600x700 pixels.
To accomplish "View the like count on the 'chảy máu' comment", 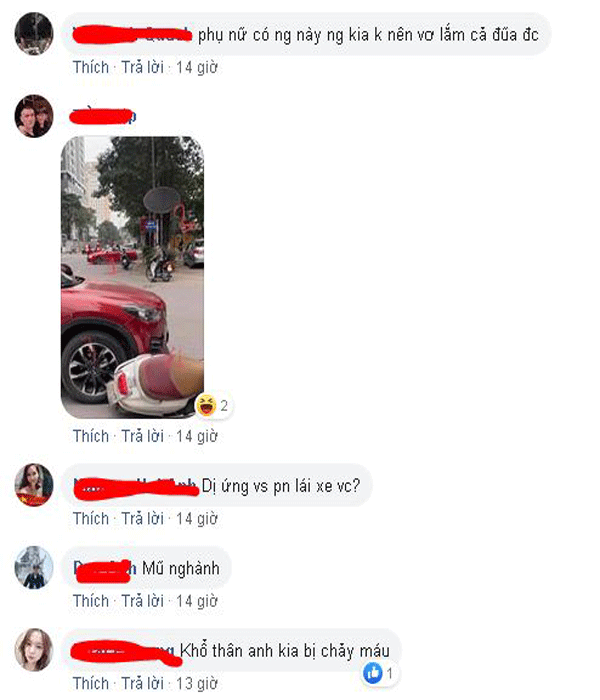I will click(380, 673).
